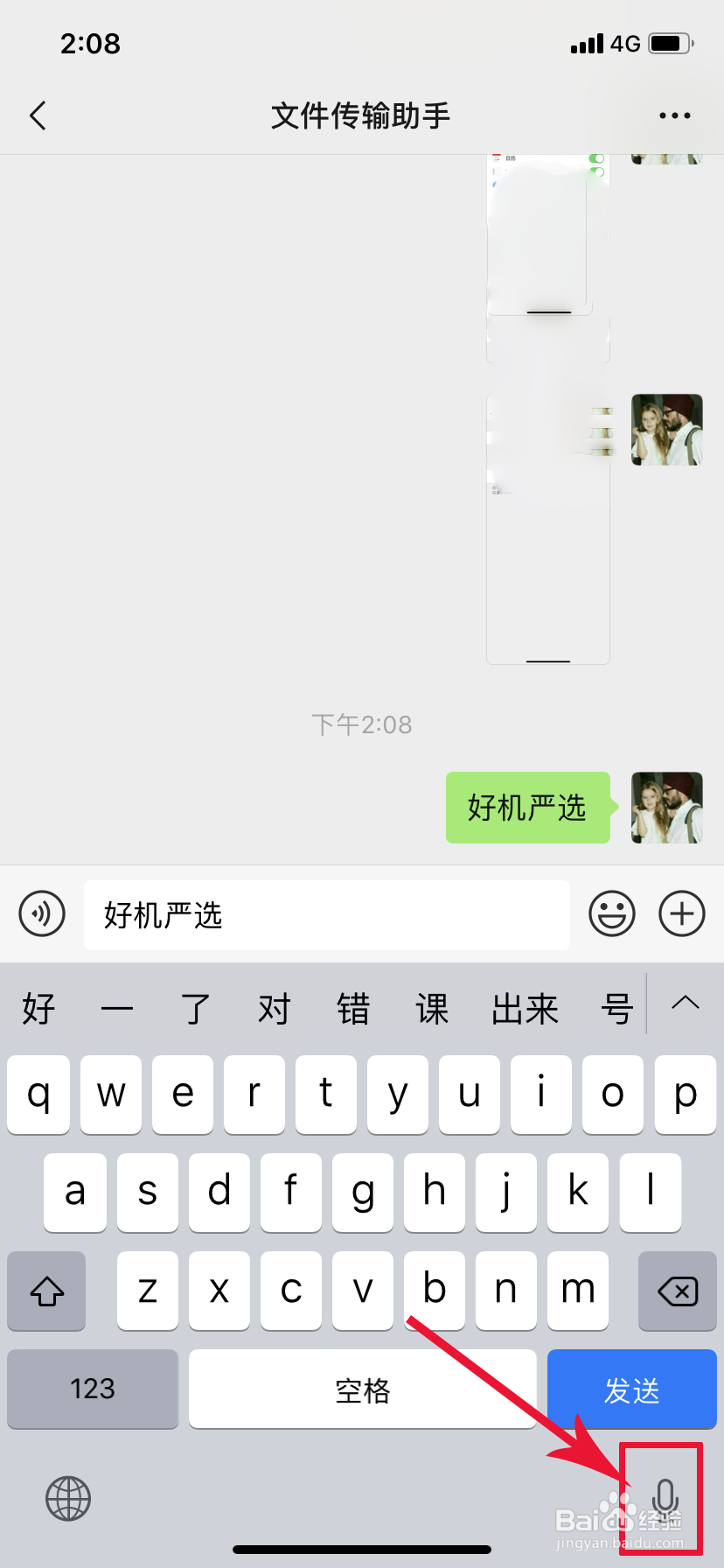
Task: Tap the globe icon to switch keyboards
Action: tap(67, 1500)
